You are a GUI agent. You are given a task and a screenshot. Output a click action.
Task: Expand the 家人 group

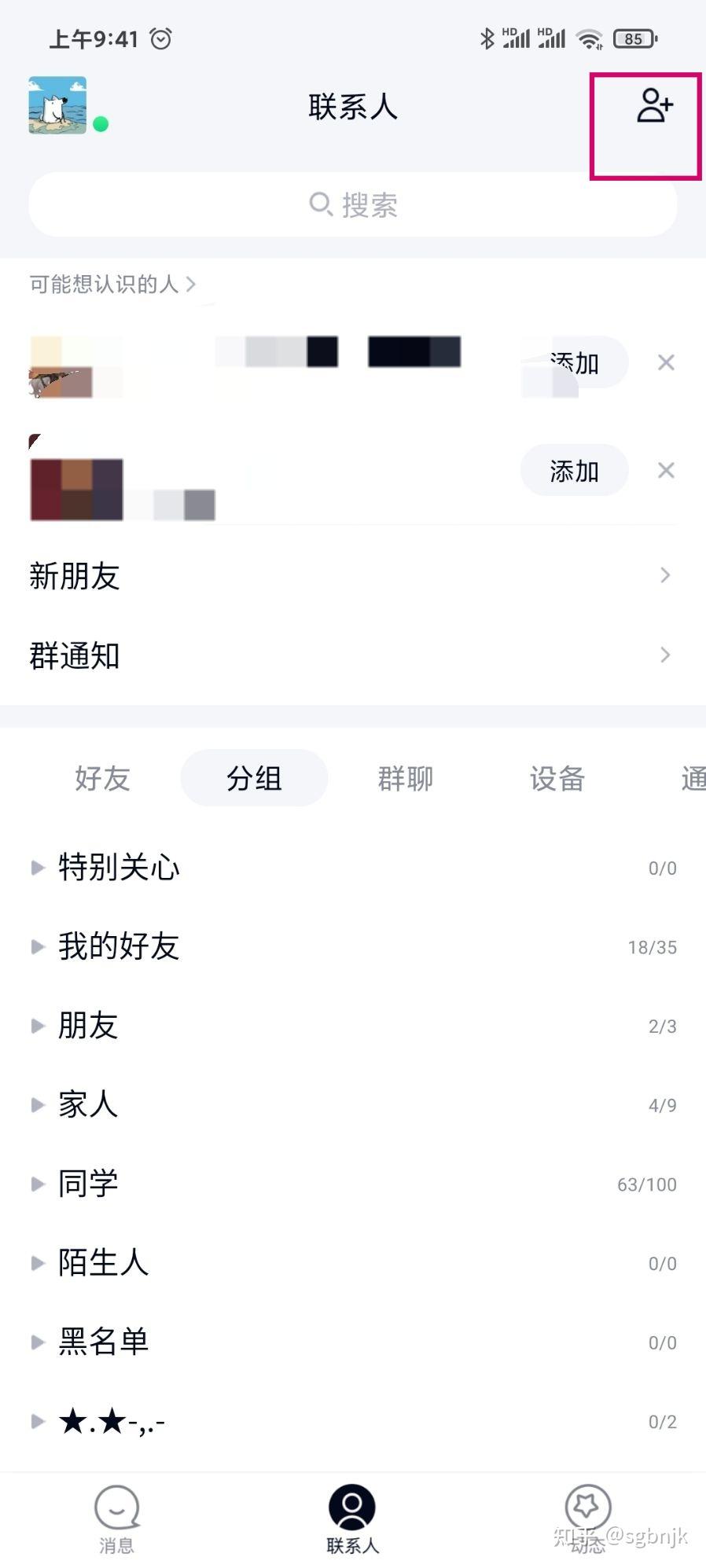[x=353, y=1105]
